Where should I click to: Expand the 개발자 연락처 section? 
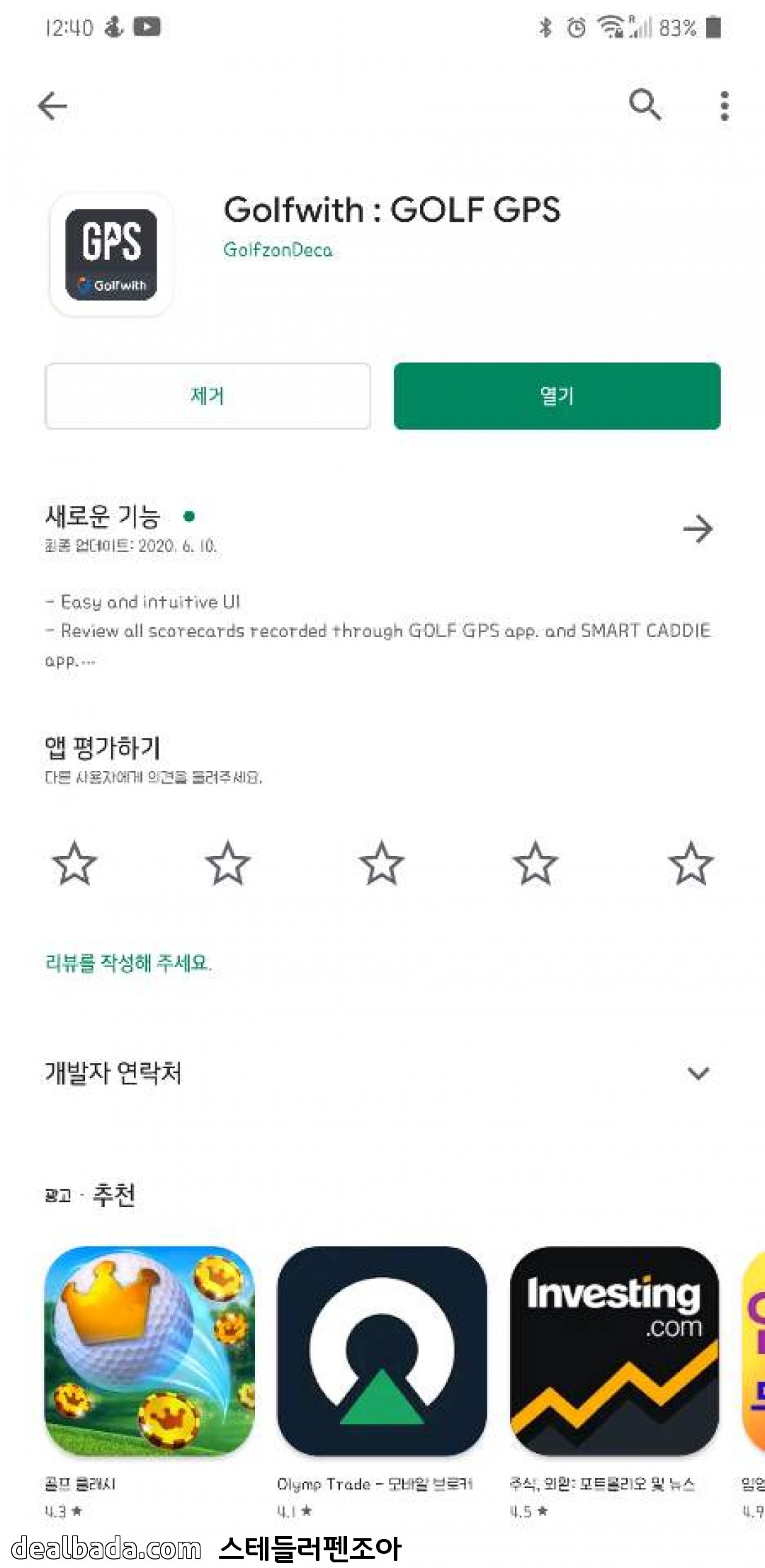tap(698, 1073)
